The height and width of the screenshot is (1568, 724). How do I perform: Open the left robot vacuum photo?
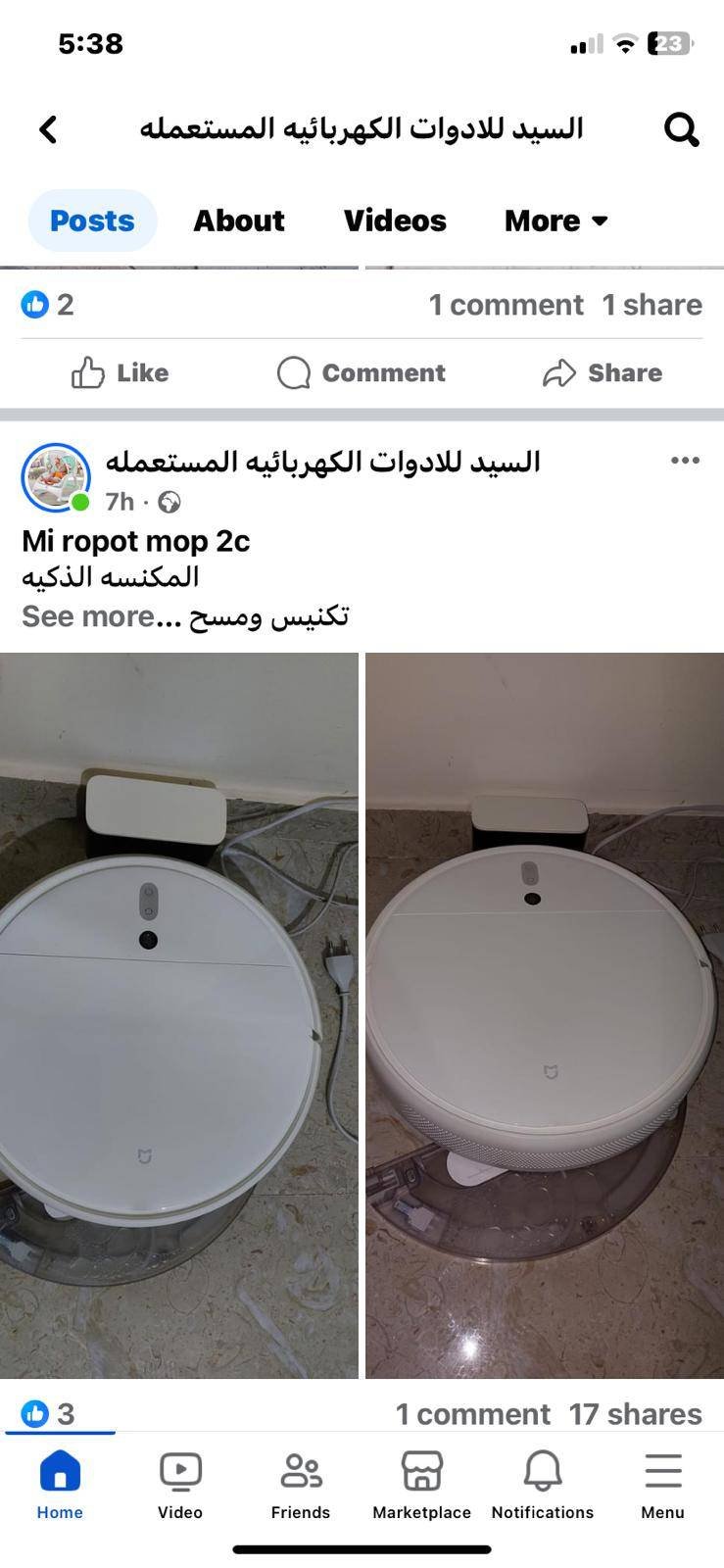pyautogui.click(x=178, y=1014)
